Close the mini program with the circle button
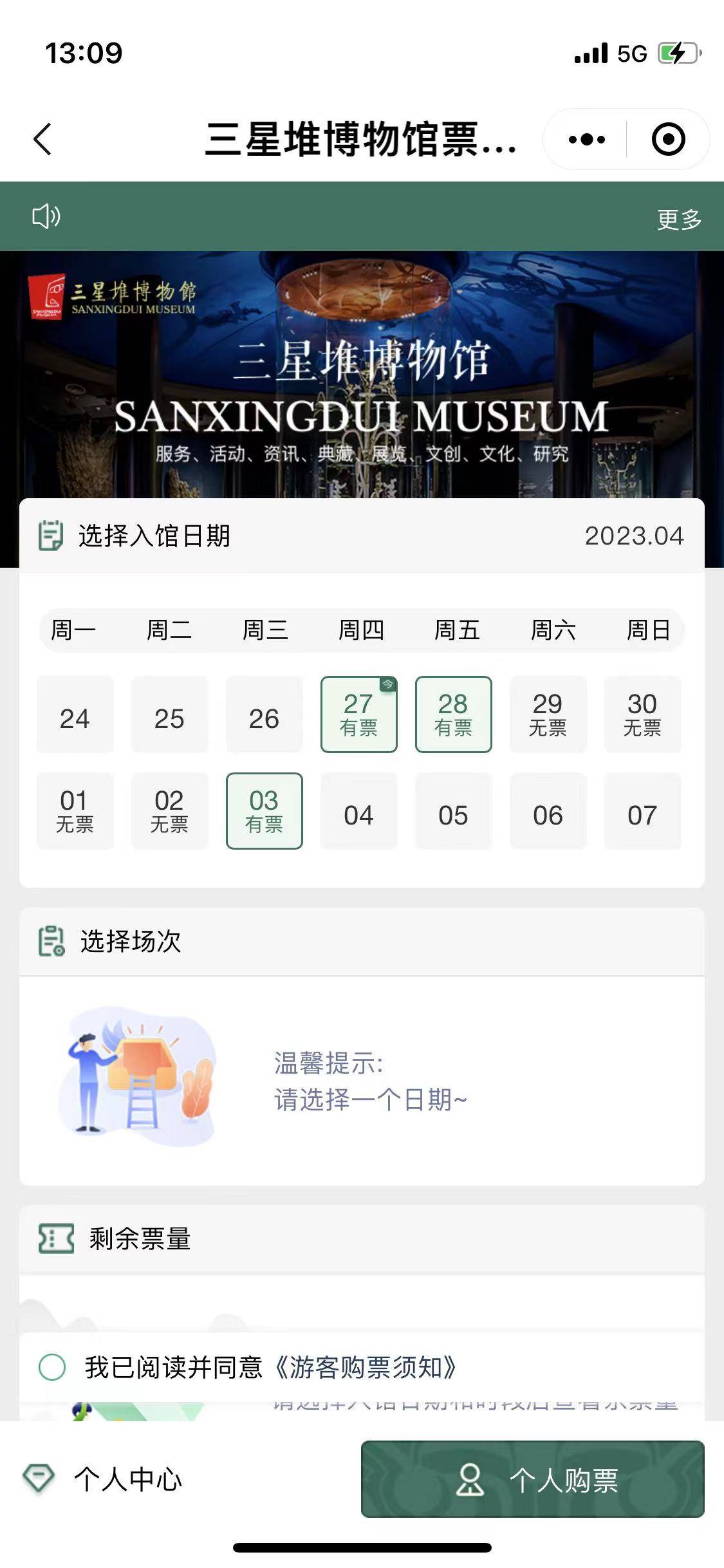Image resolution: width=724 pixels, height=1568 pixels. 668,139
